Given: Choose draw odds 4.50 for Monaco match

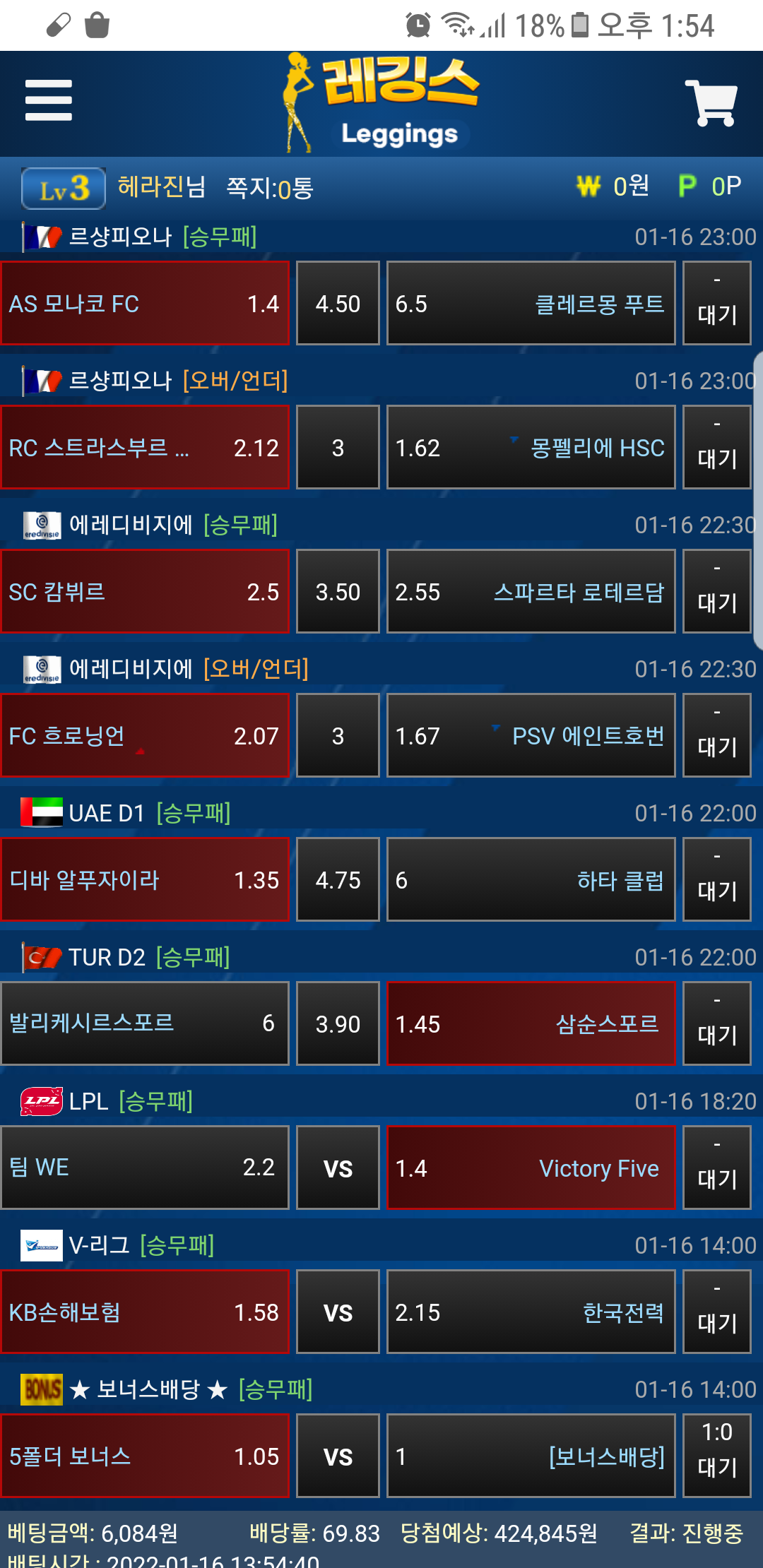Looking at the screenshot, I should pos(338,304).
